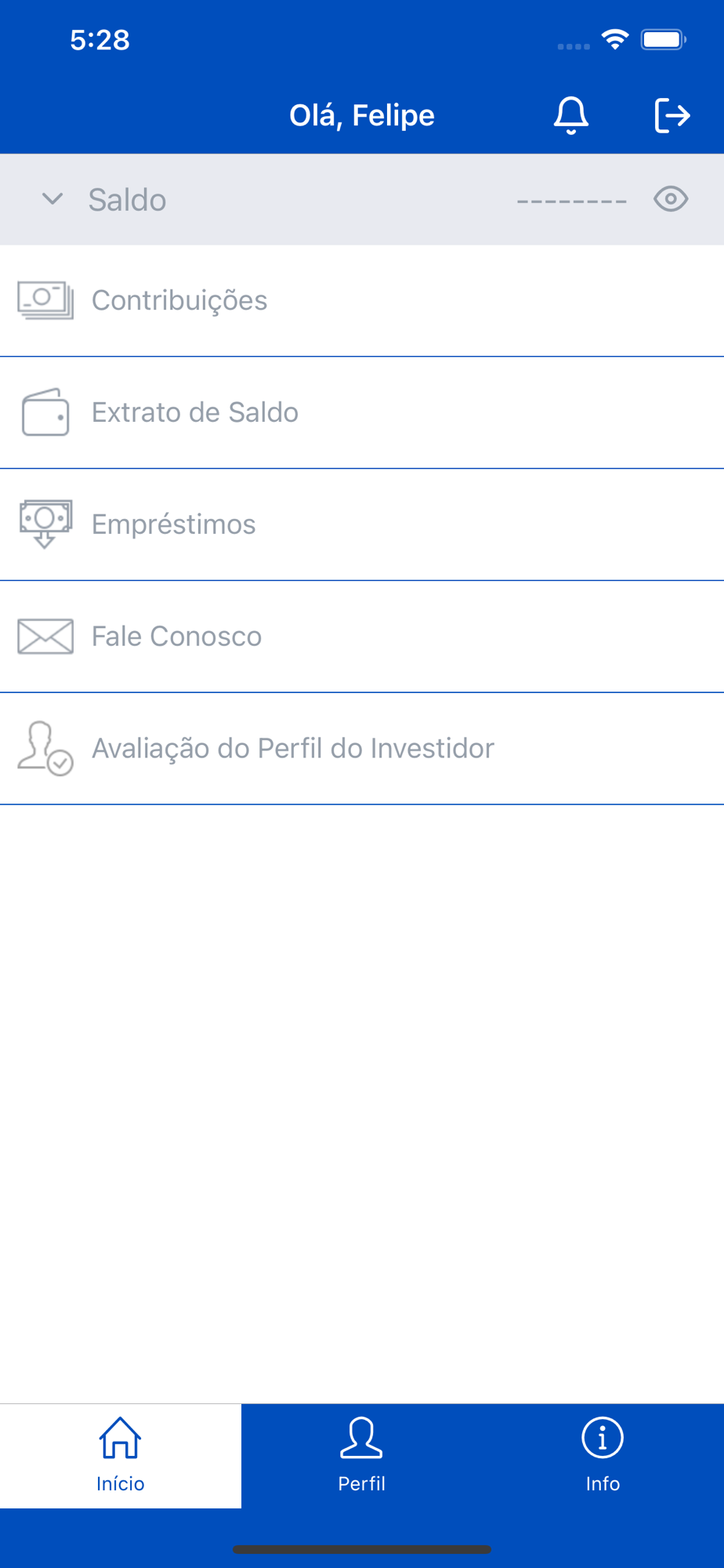
Task: Switch to the Perfil tab
Action: coord(361,1455)
